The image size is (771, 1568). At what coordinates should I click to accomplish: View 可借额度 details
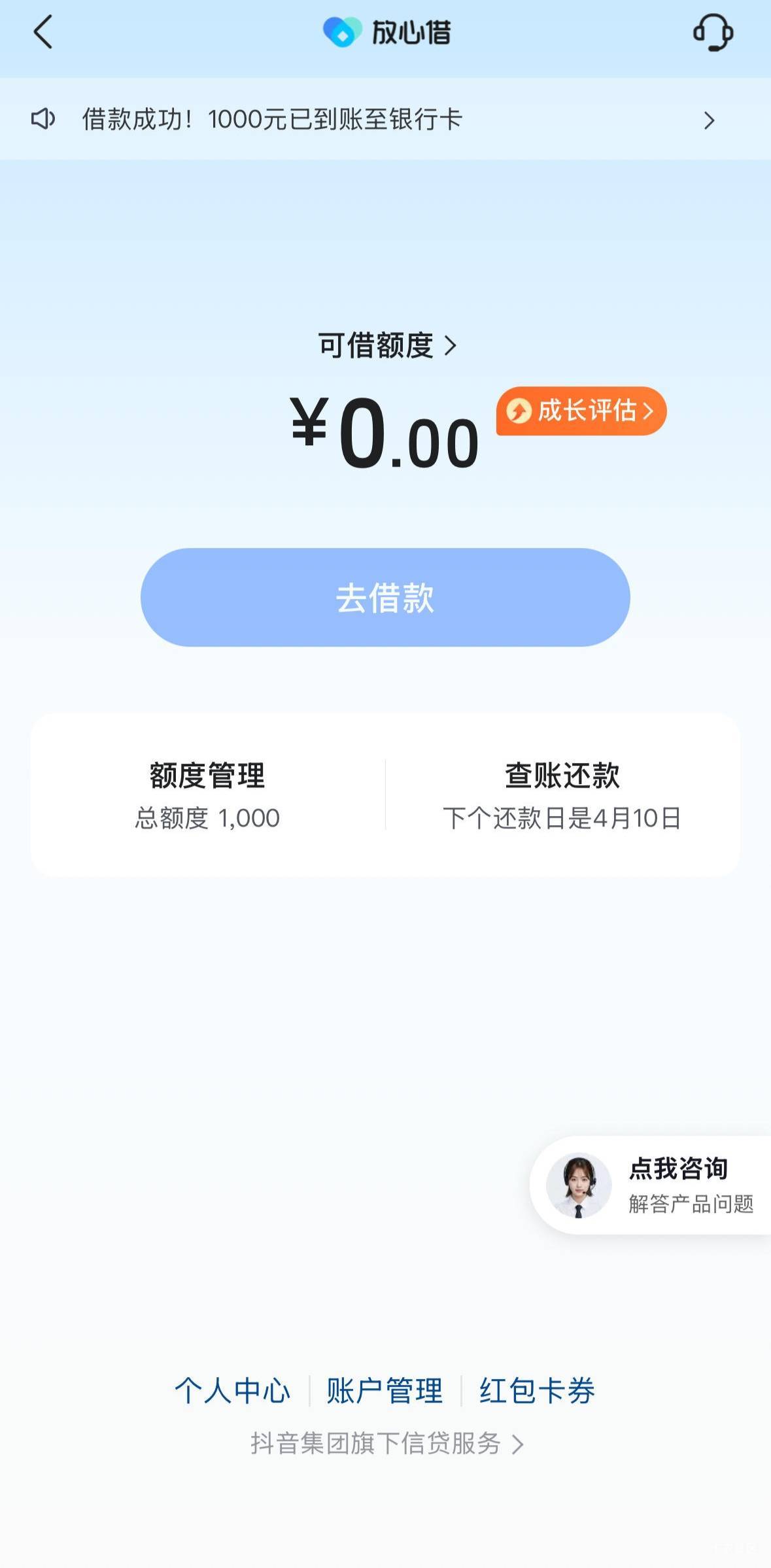[x=386, y=345]
